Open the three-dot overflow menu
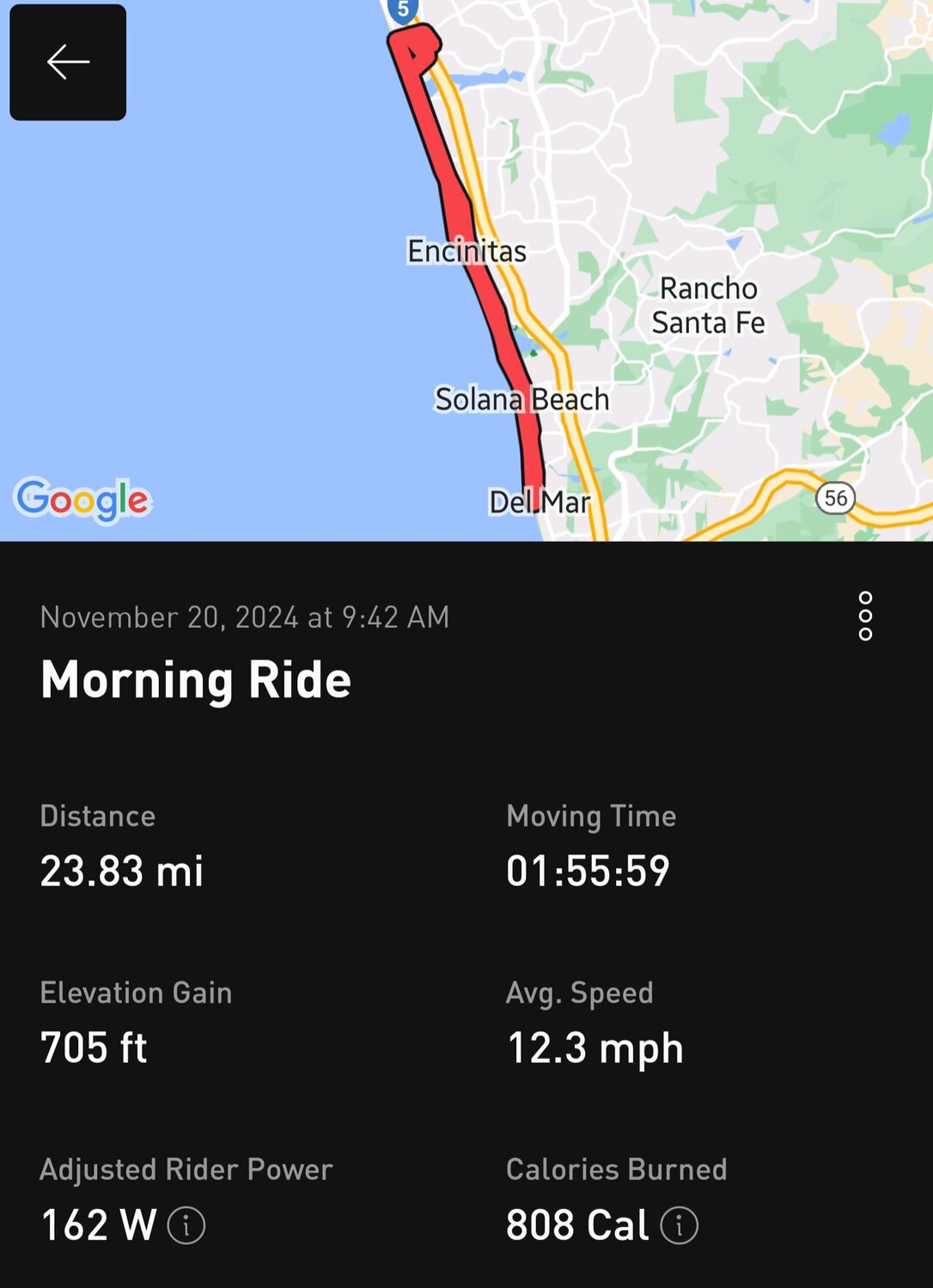Viewport: 933px width, 1288px height. (865, 617)
